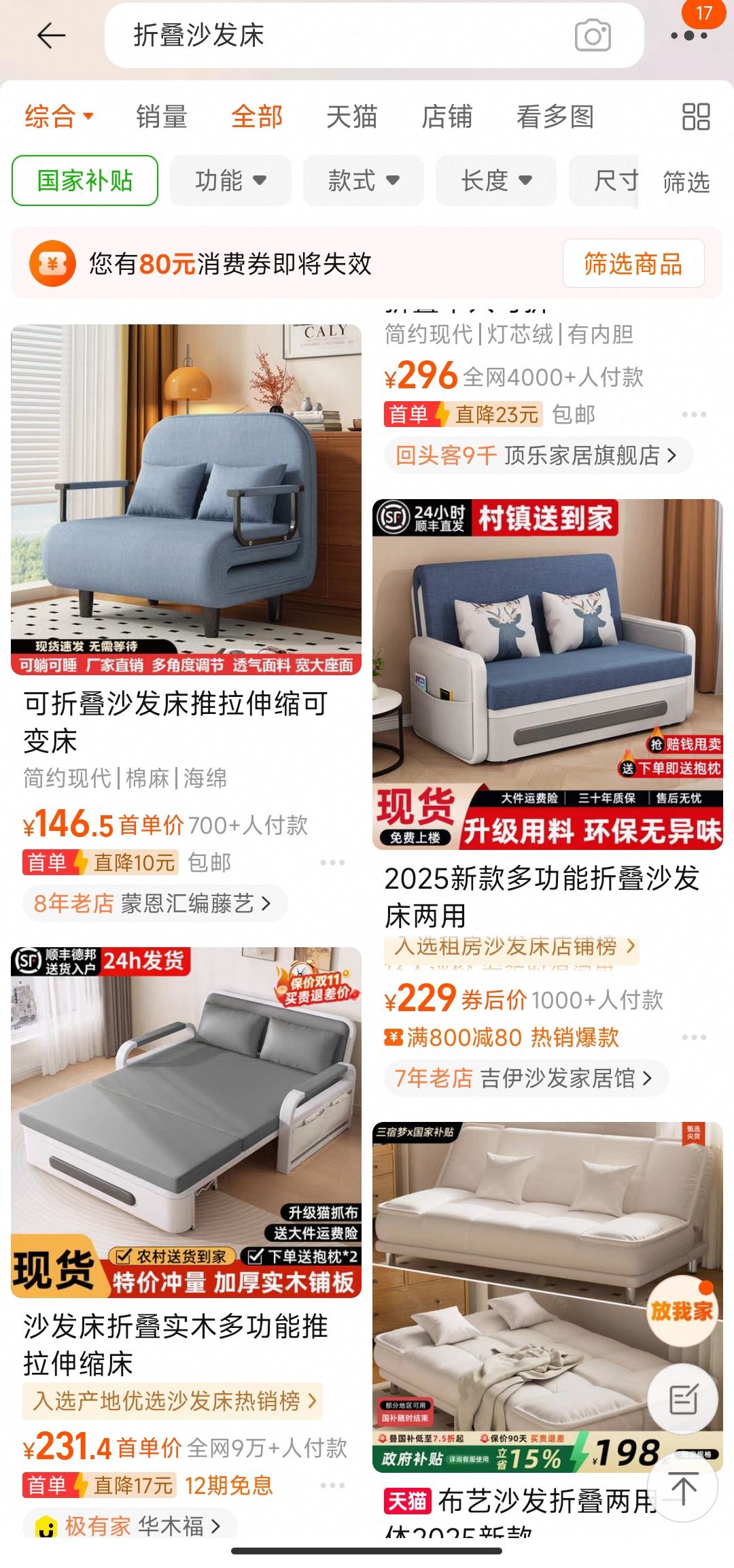Expand the 长度 filter dropdown

point(496,181)
